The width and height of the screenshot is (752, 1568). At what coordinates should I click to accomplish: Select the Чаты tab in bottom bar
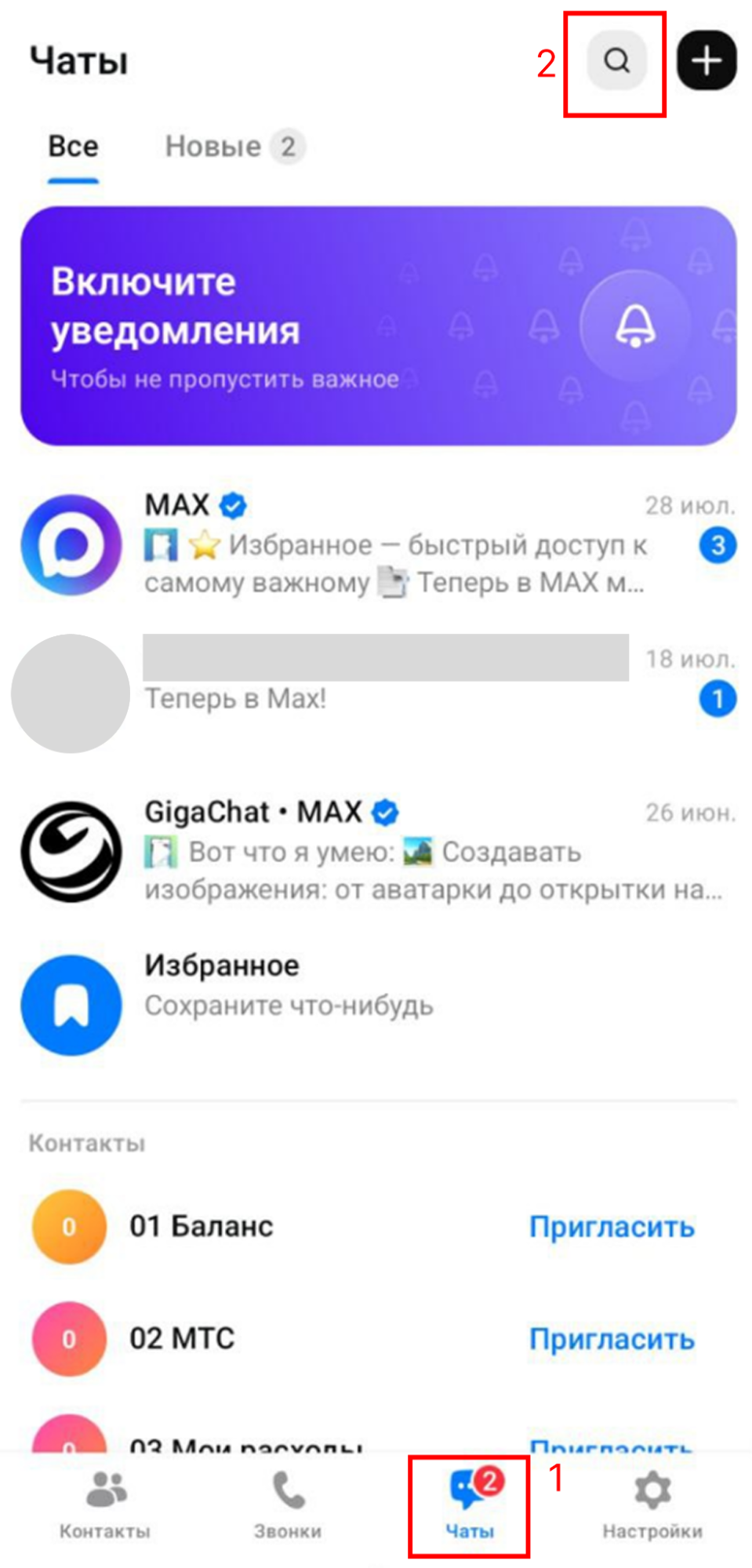pyautogui.click(x=470, y=1506)
